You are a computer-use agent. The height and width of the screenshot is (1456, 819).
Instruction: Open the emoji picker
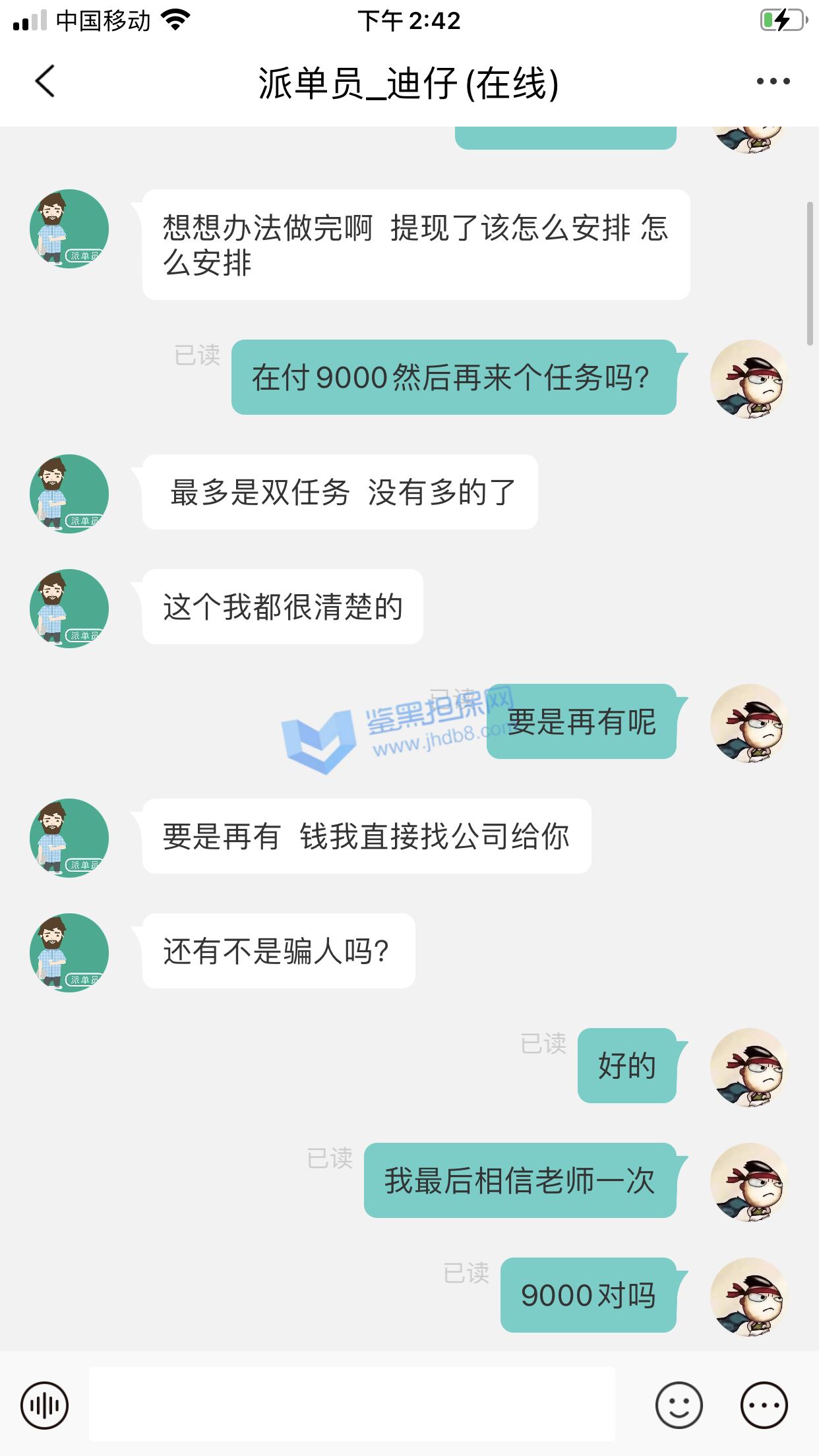click(679, 1405)
